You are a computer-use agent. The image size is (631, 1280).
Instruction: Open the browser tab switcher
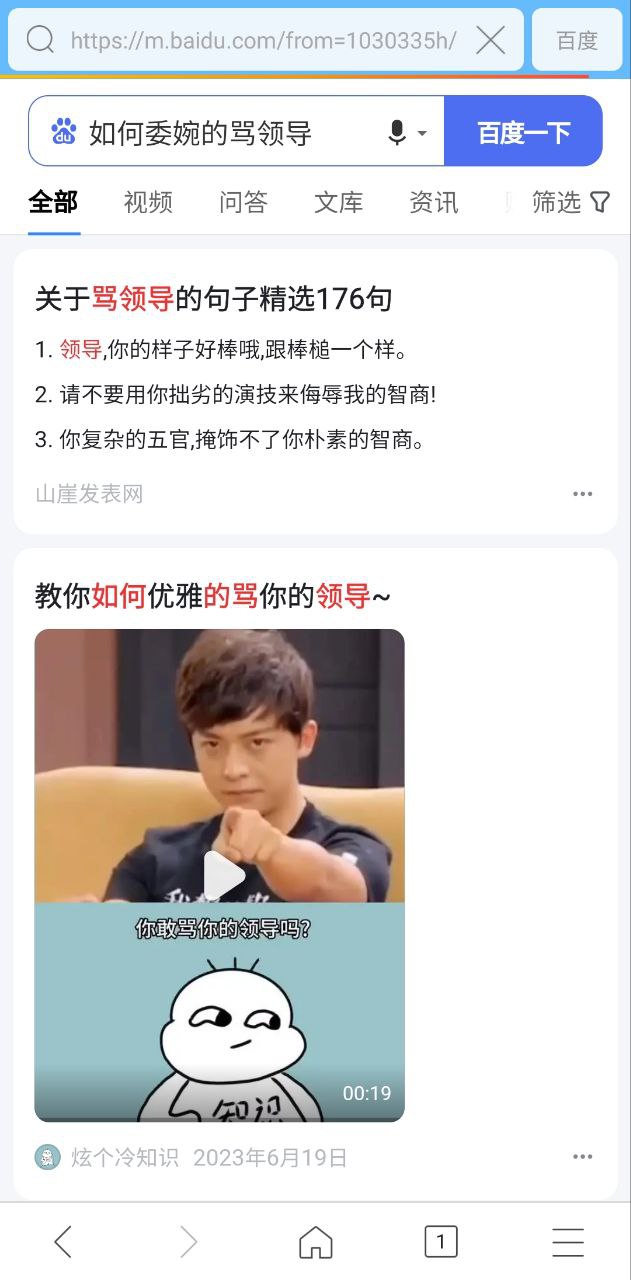pos(441,1242)
